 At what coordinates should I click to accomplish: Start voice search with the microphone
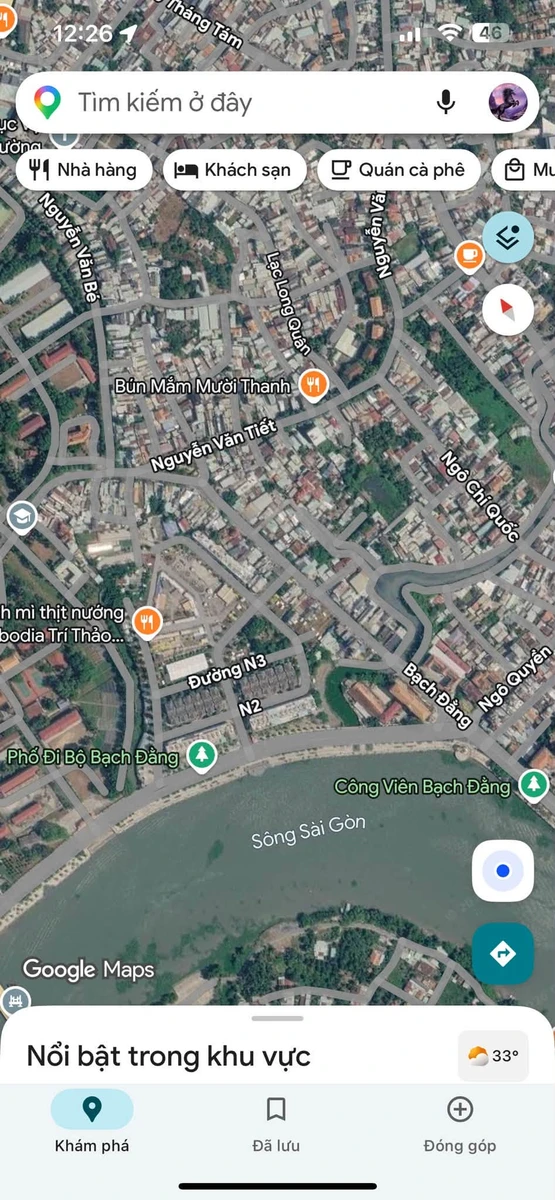pyautogui.click(x=446, y=102)
